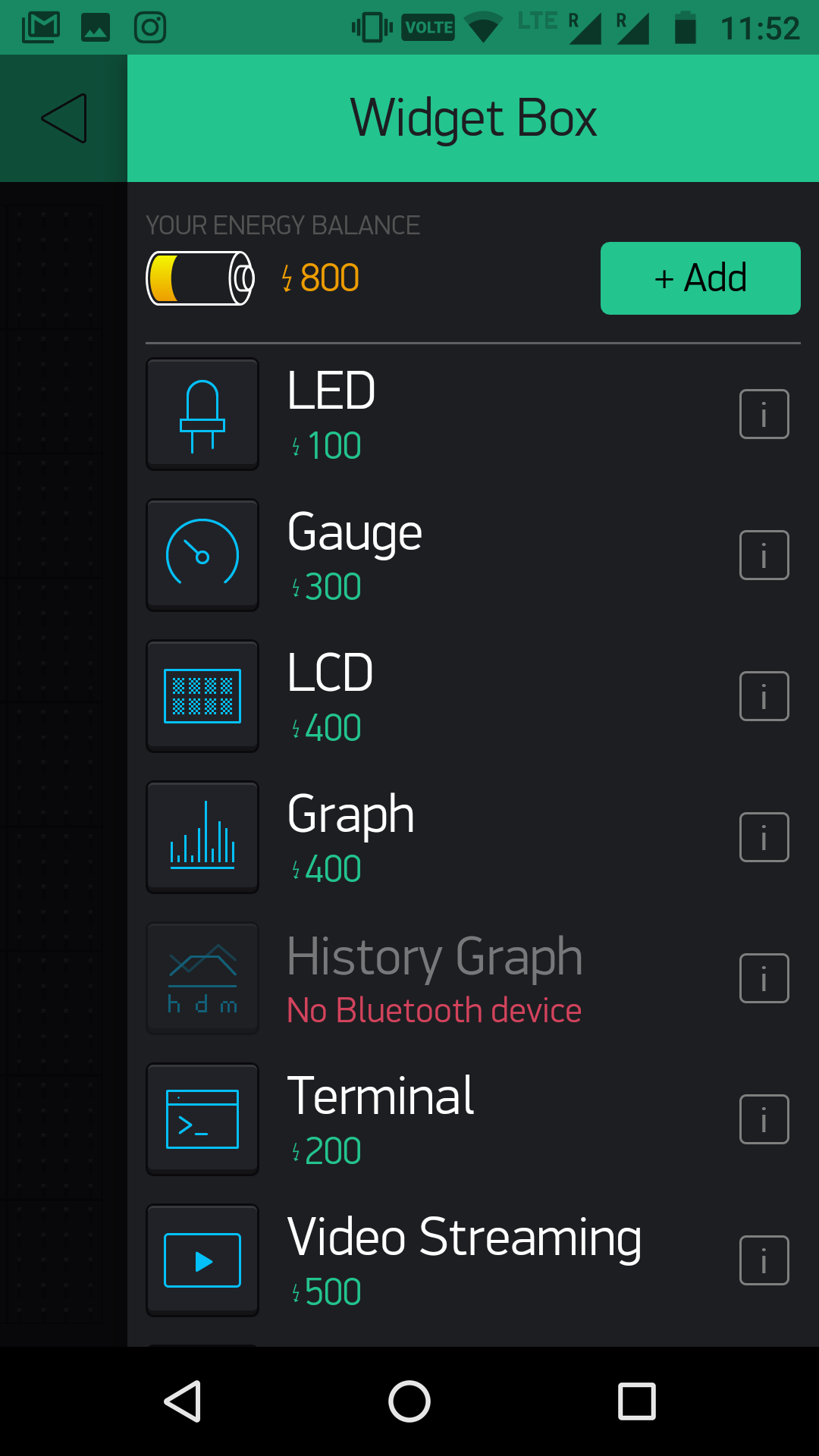This screenshot has height=1456, width=819.
Task: Select the Terminal widget
Action: [x=379, y=1119]
